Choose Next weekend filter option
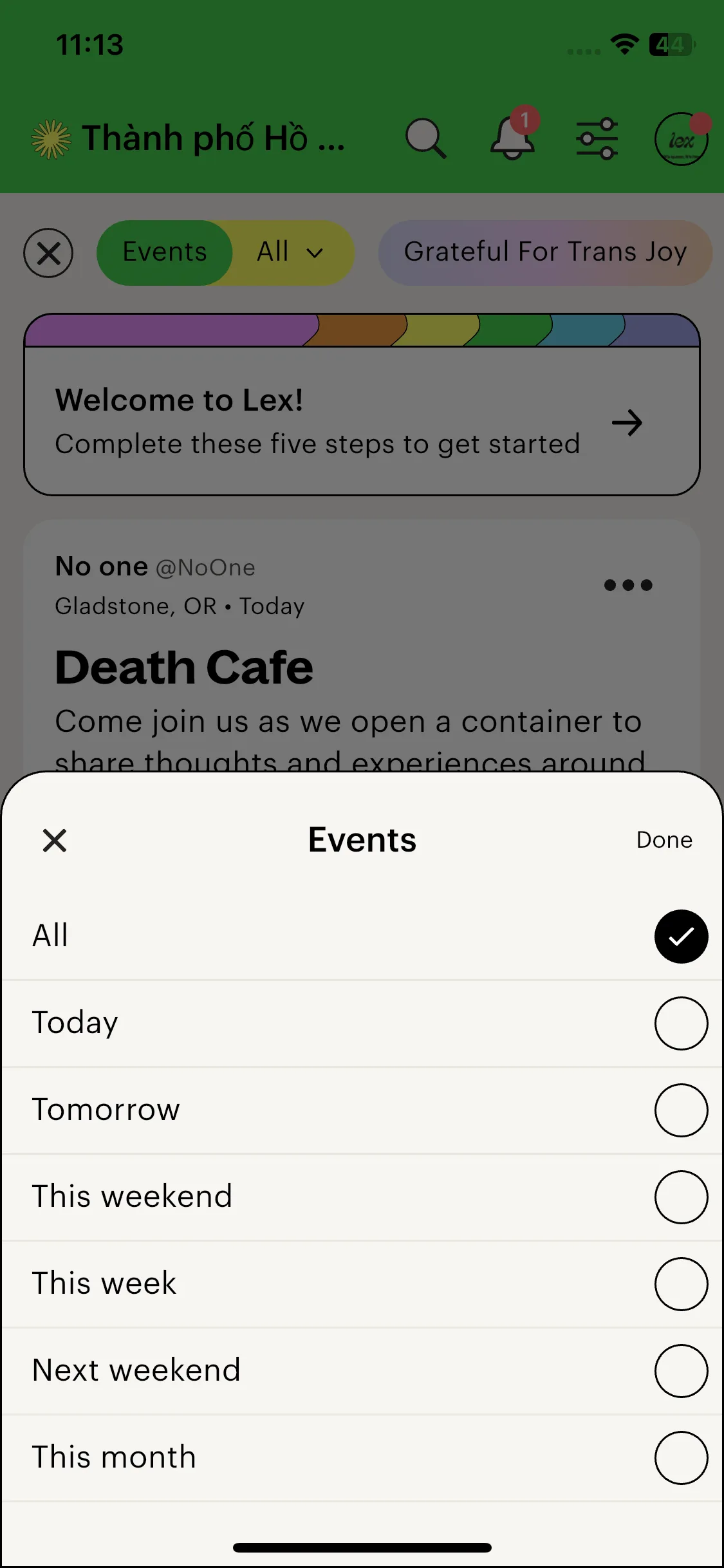Image resolution: width=724 pixels, height=1568 pixels. tap(680, 1370)
